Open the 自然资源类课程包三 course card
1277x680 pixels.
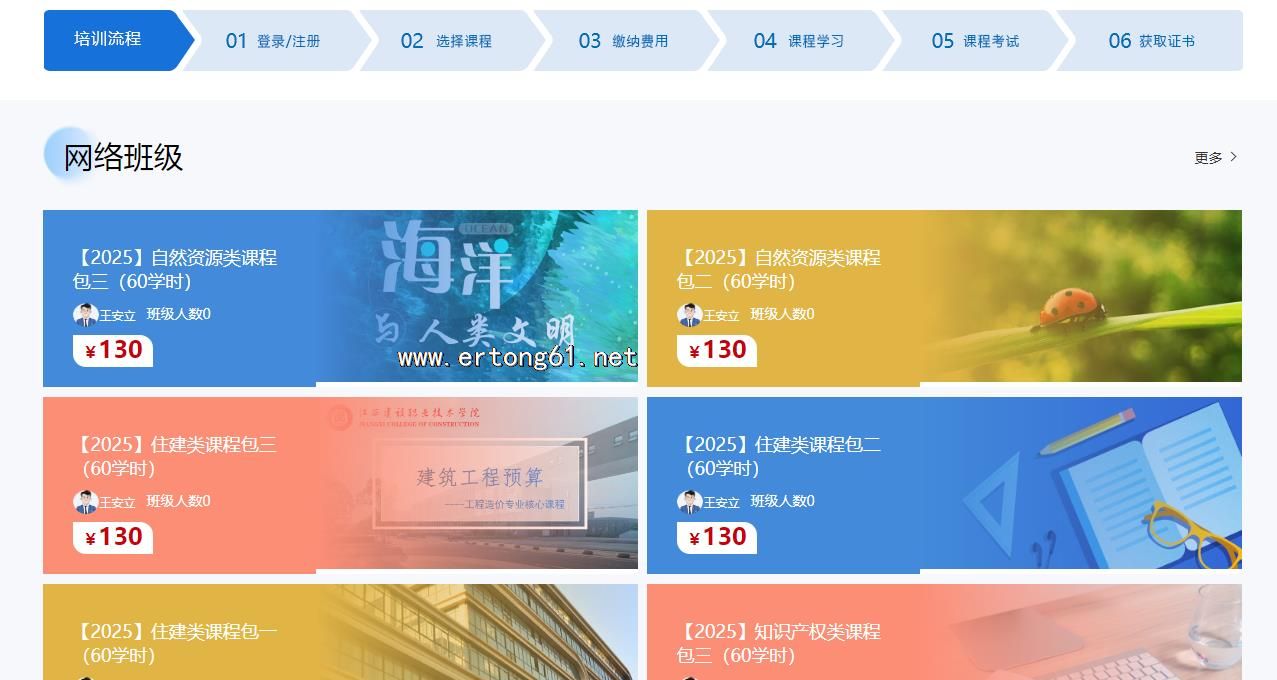[340, 297]
